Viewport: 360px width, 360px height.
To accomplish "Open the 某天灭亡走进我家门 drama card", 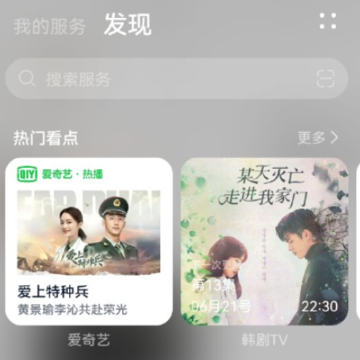I will pos(264,243).
